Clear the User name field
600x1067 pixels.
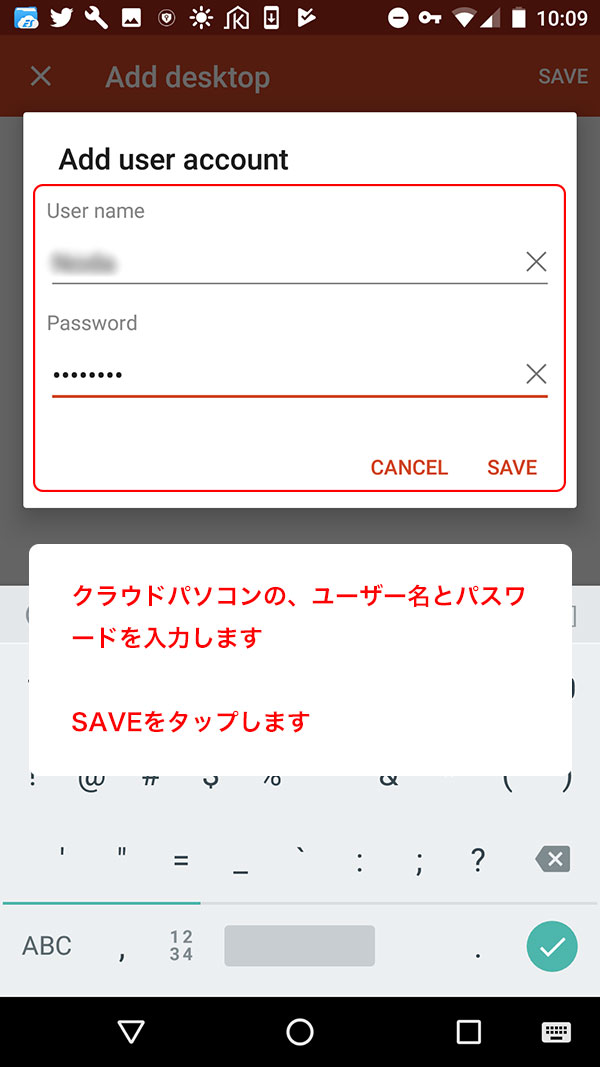tap(536, 261)
